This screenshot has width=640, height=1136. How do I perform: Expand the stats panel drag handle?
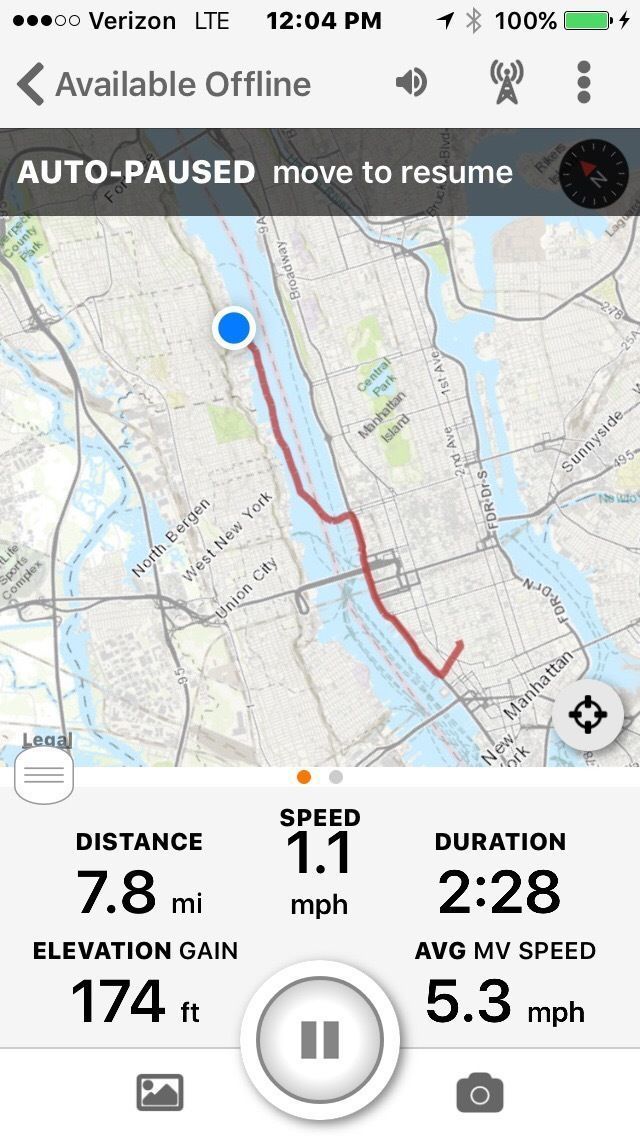click(44, 774)
